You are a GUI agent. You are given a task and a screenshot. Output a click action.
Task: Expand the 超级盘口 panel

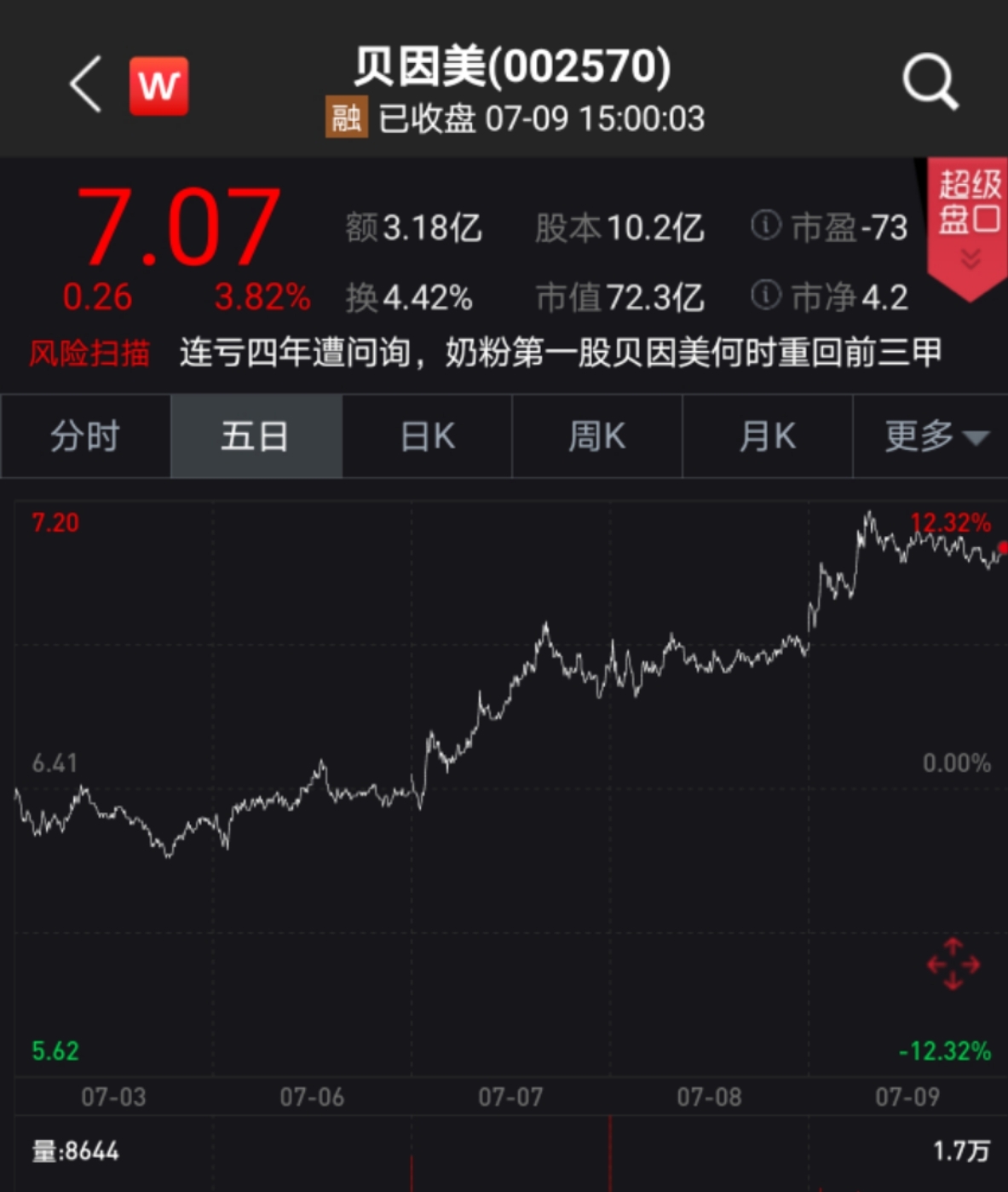(x=969, y=226)
